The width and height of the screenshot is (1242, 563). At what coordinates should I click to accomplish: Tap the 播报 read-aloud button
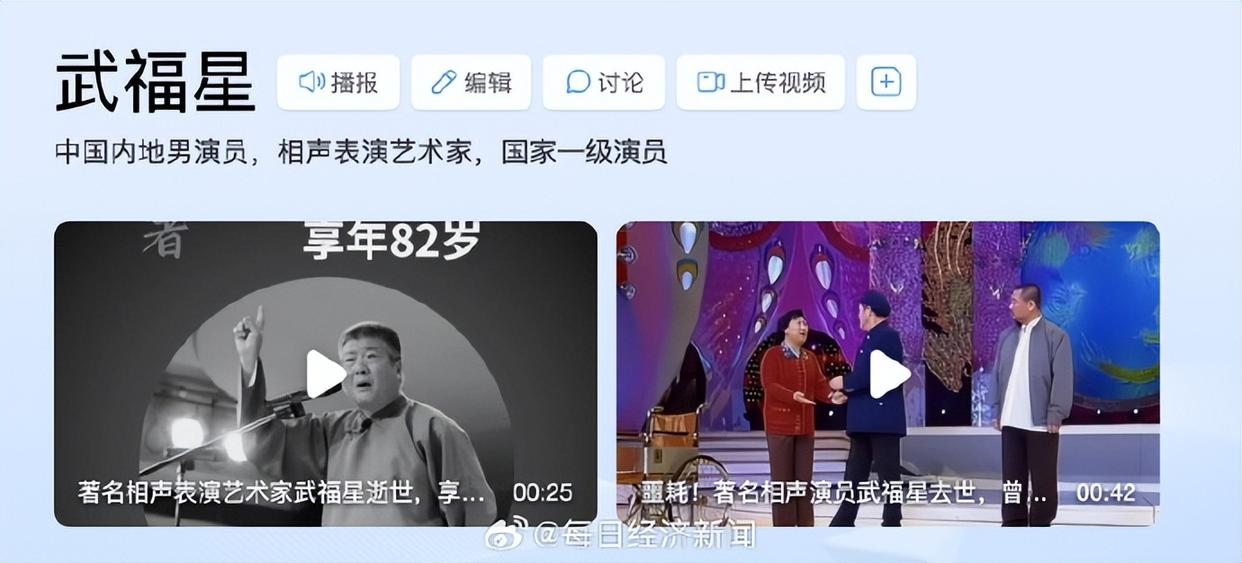pyautogui.click(x=338, y=82)
